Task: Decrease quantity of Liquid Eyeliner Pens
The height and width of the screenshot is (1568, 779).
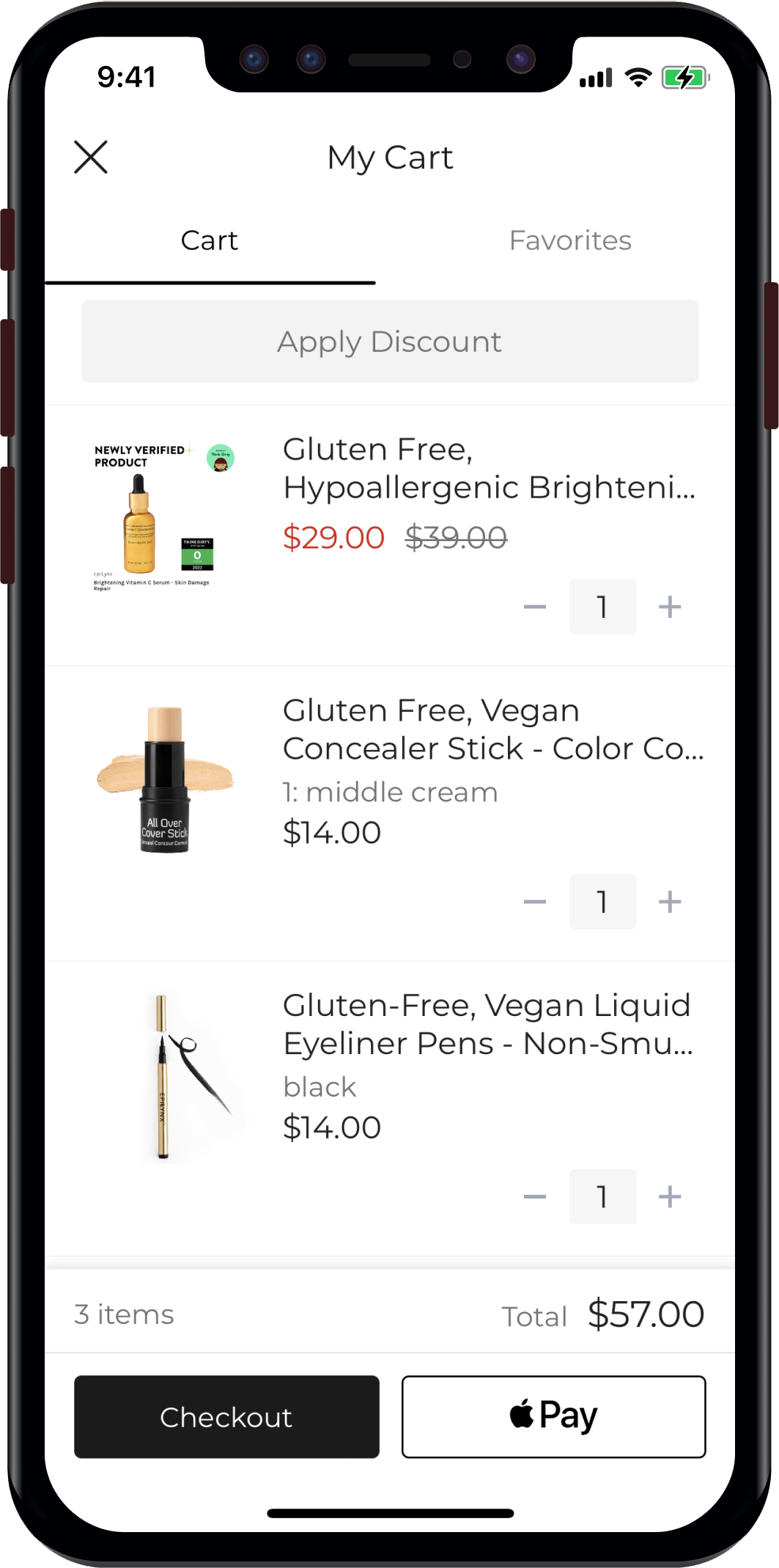Action: (535, 1197)
